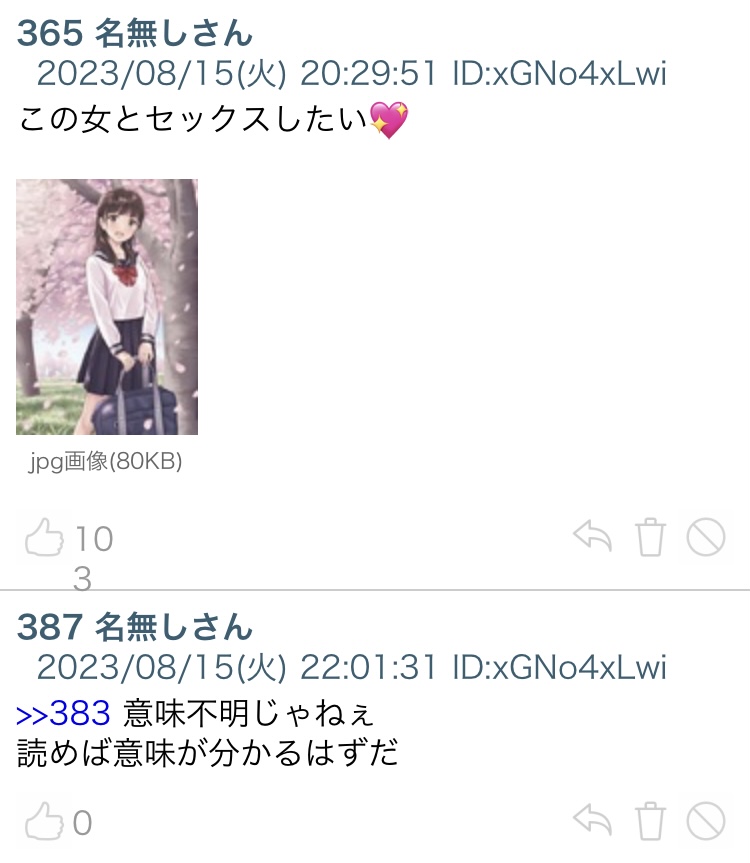750x863 pixels.
Task: Delete post 387 with trash icon
Action: click(x=650, y=822)
